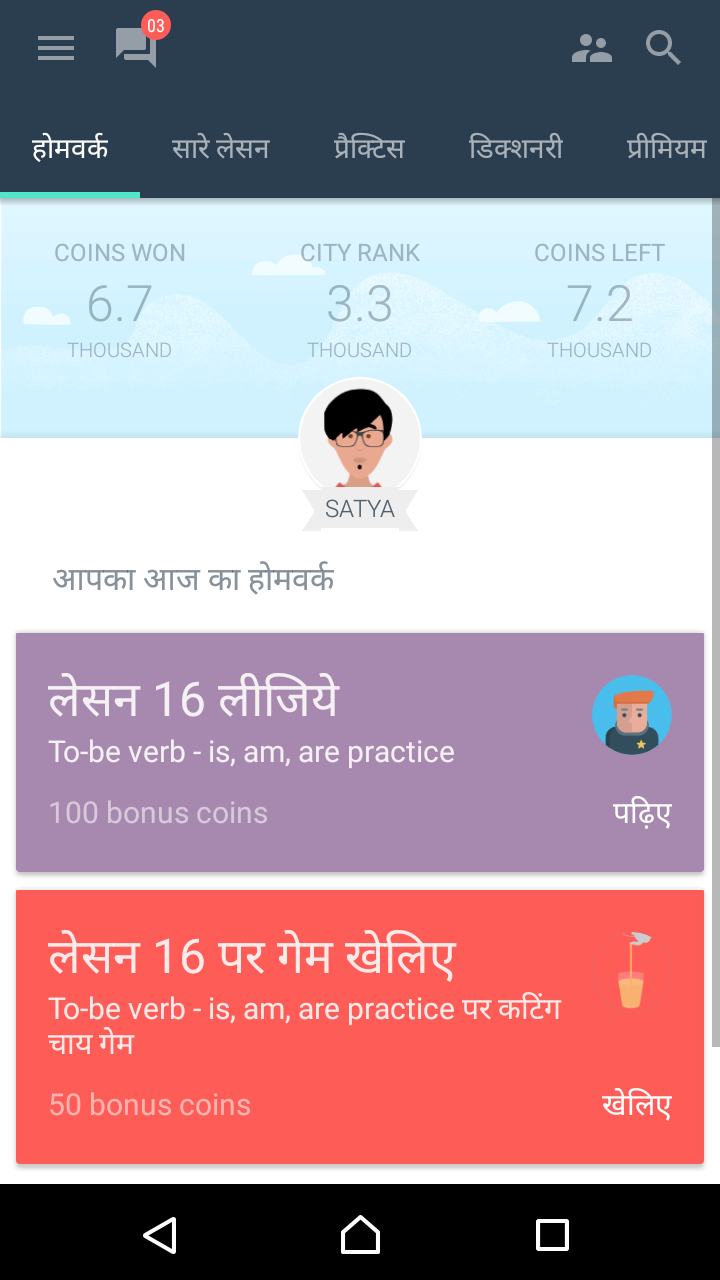
Task: Go to the home screen
Action: tap(360, 1235)
